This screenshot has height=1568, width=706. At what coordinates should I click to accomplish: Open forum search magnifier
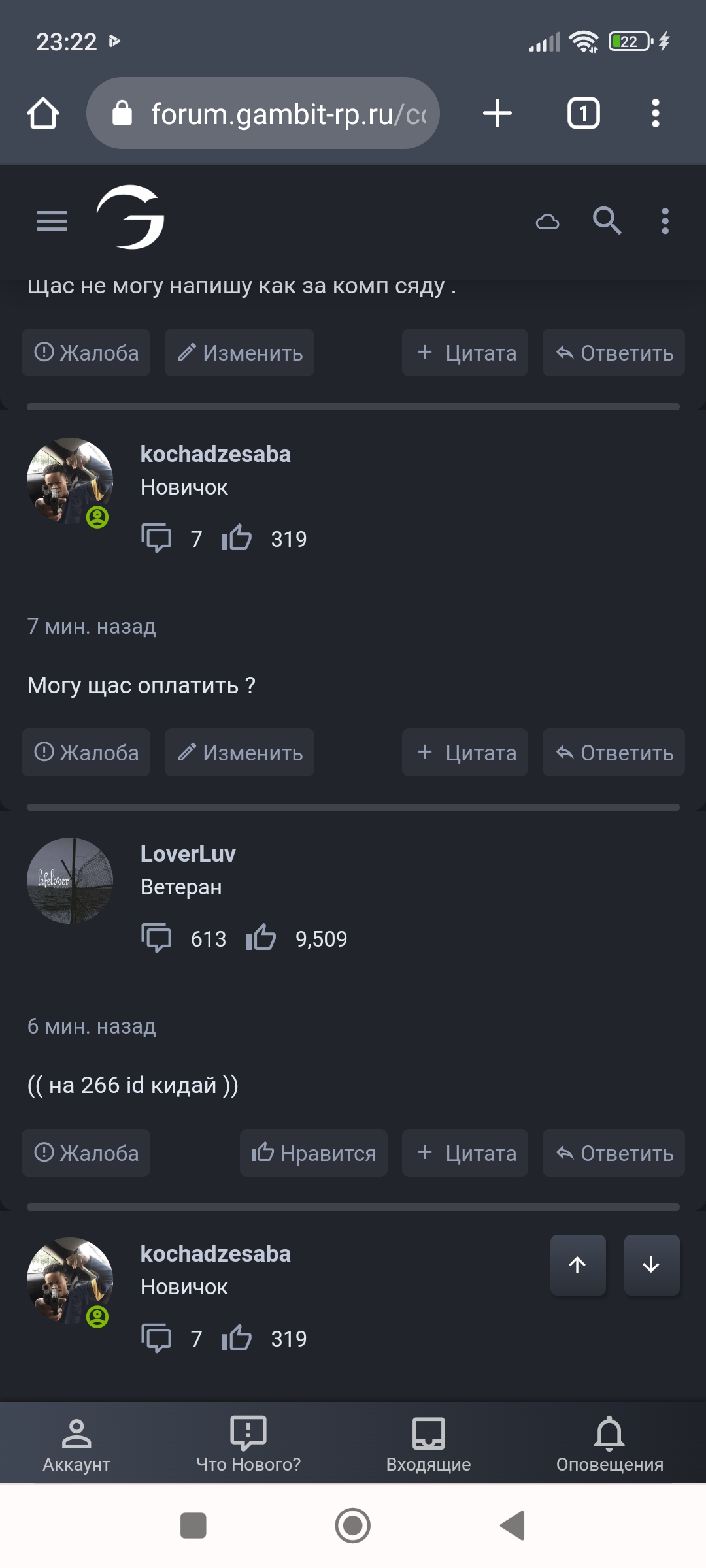(606, 221)
